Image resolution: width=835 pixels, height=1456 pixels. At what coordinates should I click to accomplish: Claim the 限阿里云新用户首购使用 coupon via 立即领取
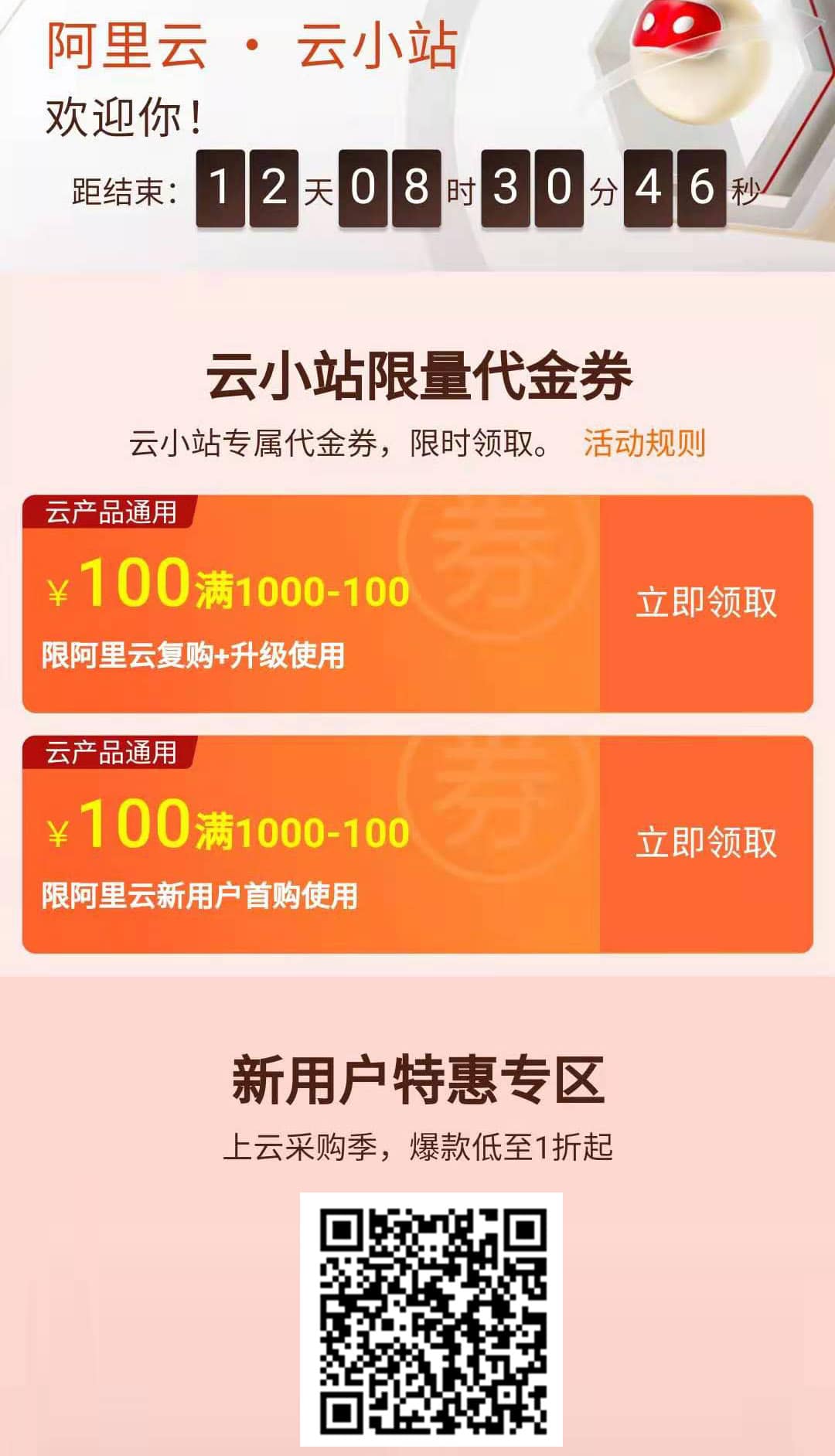click(x=706, y=843)
